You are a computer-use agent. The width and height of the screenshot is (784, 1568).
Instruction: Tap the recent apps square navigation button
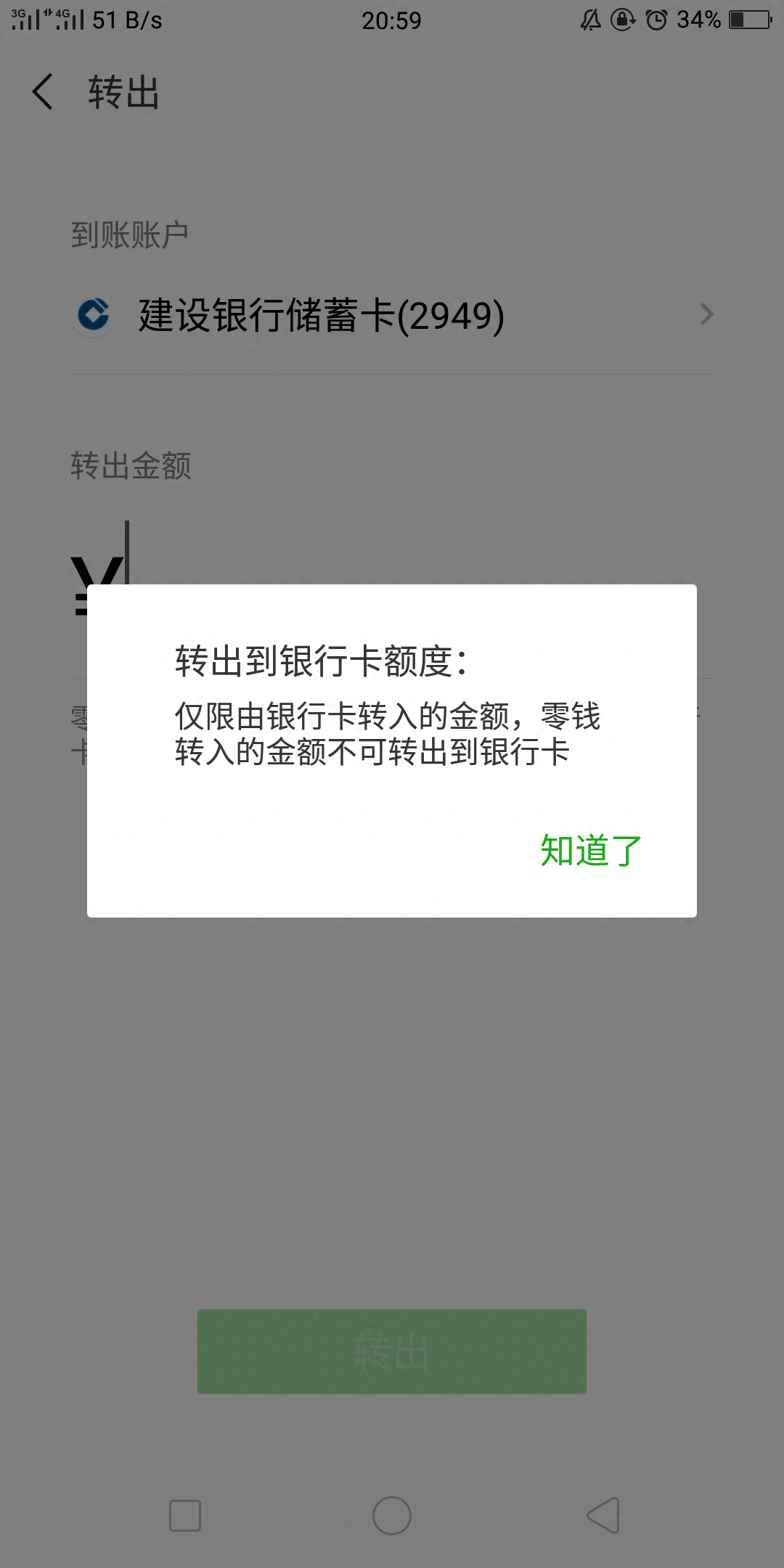[x=185, y=1514]
